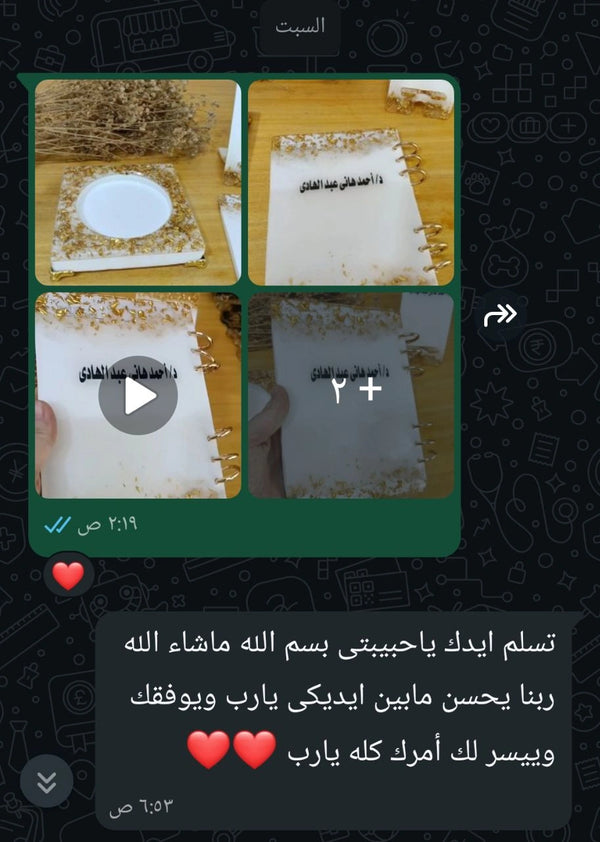Open the red heart reaction details
The height and width of the screenshot is (842, 600).
pyautogui.click(x=69, y=576)
